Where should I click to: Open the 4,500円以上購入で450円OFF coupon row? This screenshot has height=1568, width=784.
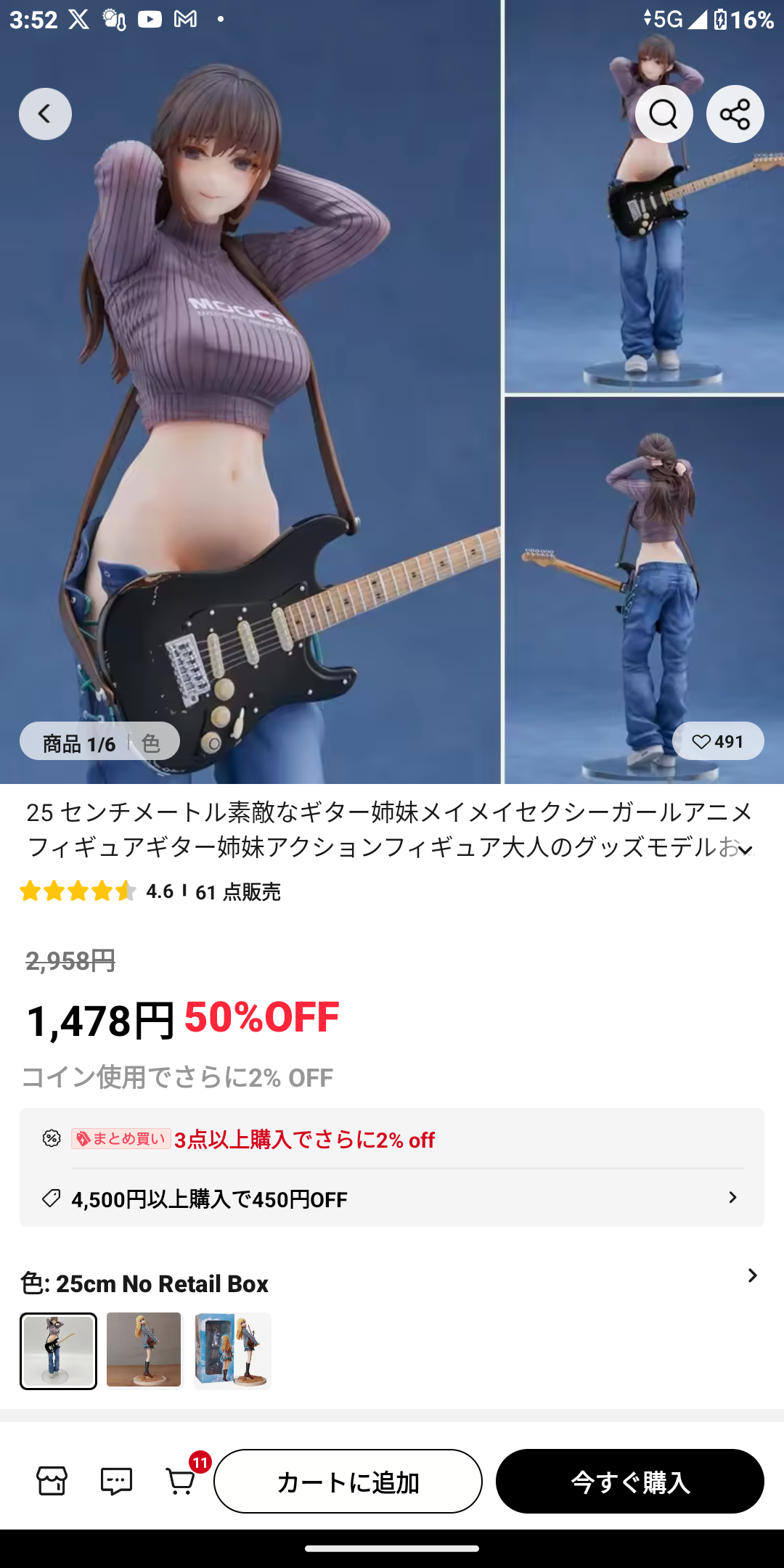tap(392, 1199)
